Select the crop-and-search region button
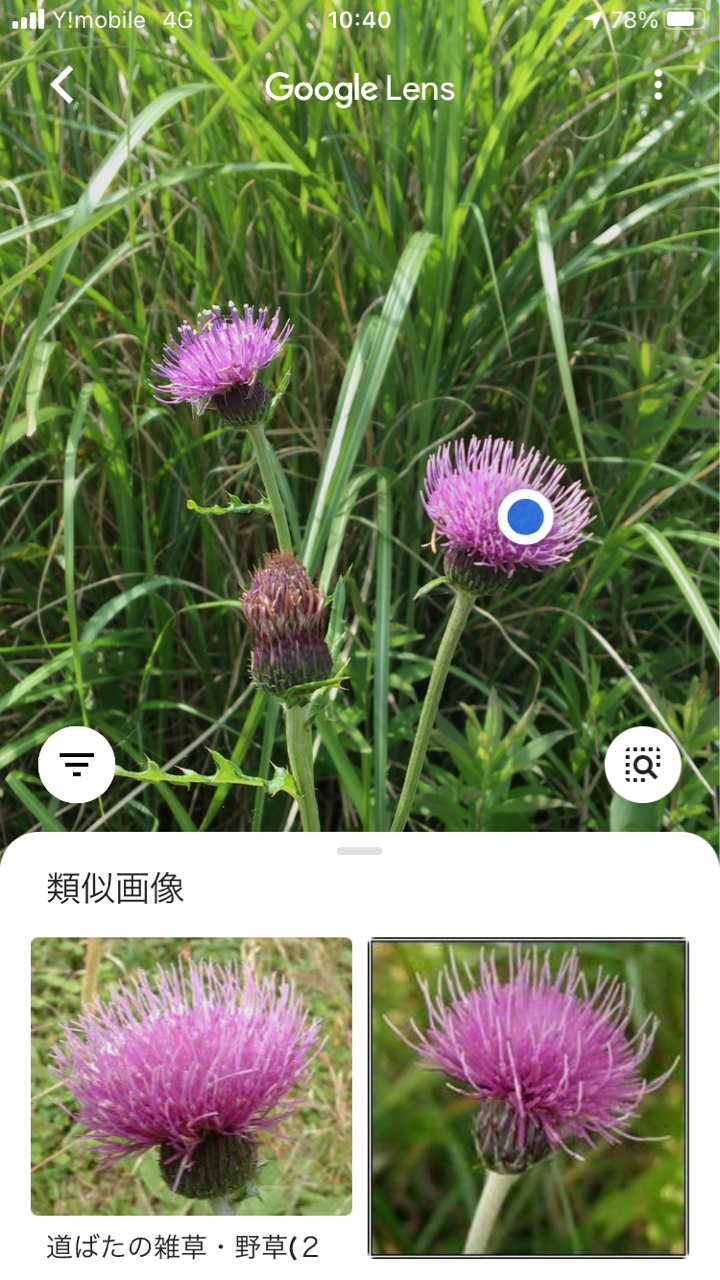Image resolution: width=720 pixels, height=1280 pixels. click(643, 765)
